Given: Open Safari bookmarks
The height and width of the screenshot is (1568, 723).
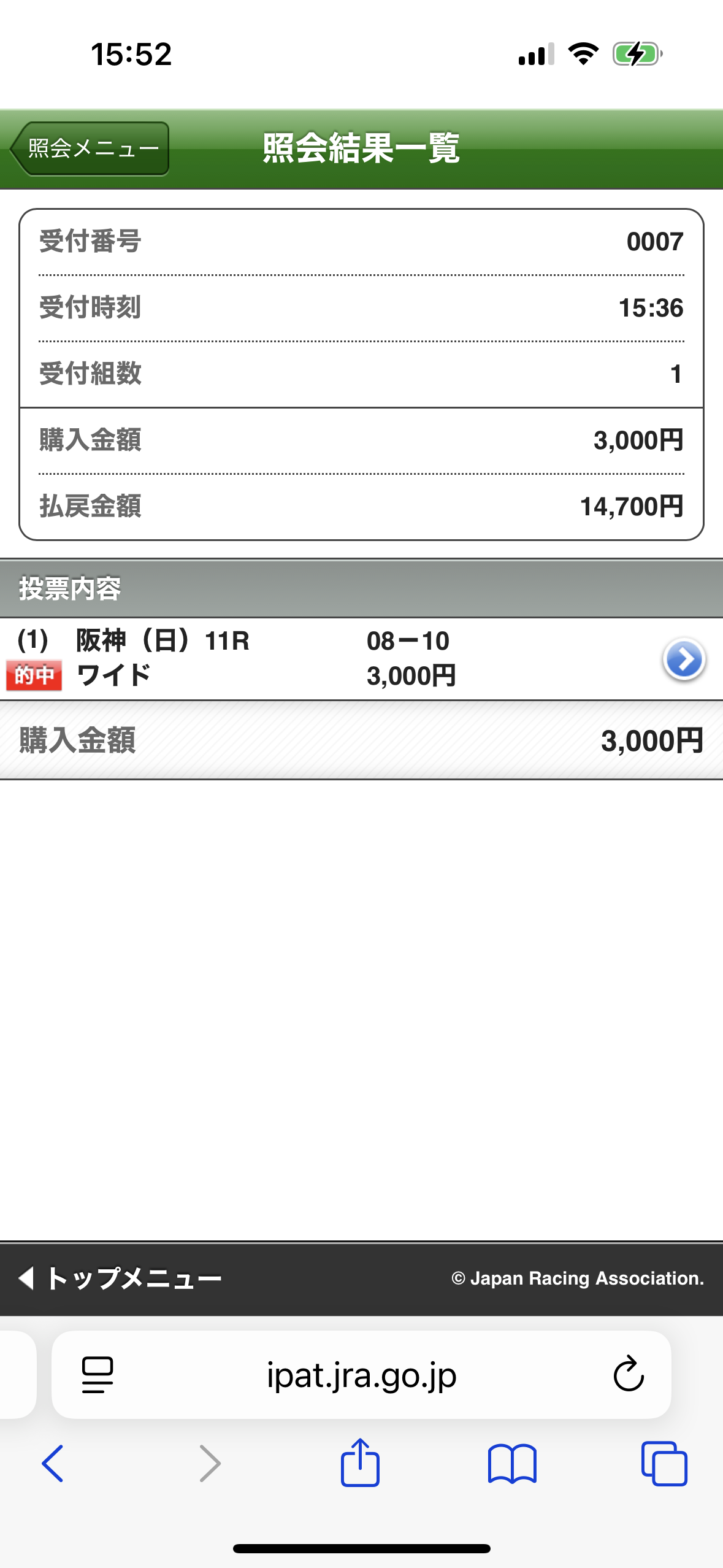Looking at the screenshot, I should [x=512, y=1464].
